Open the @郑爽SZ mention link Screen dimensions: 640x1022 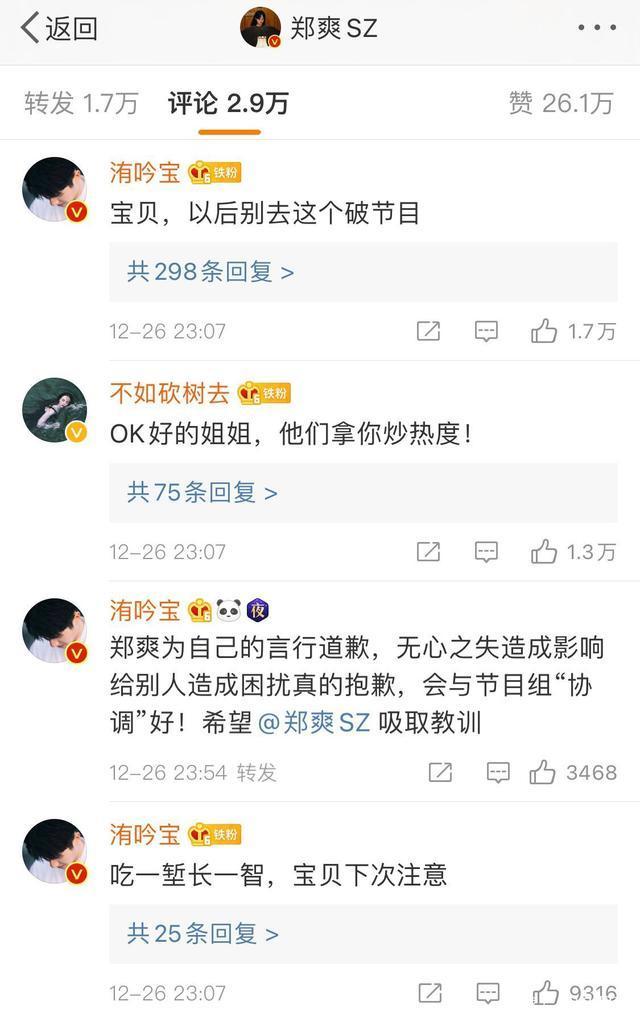point(315,723)
